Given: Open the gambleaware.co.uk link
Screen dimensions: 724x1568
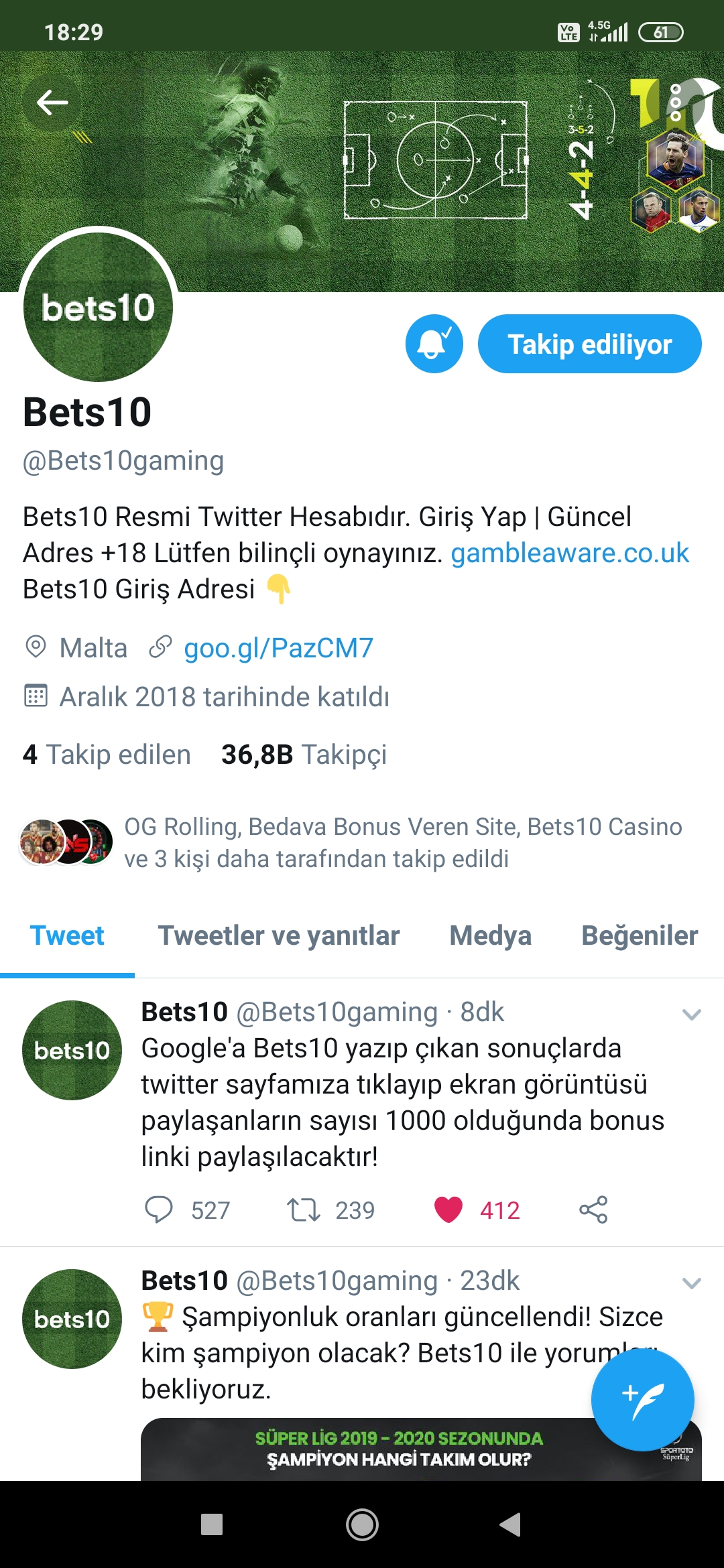Looking at the screenshot, I should (x=570, y=553).
